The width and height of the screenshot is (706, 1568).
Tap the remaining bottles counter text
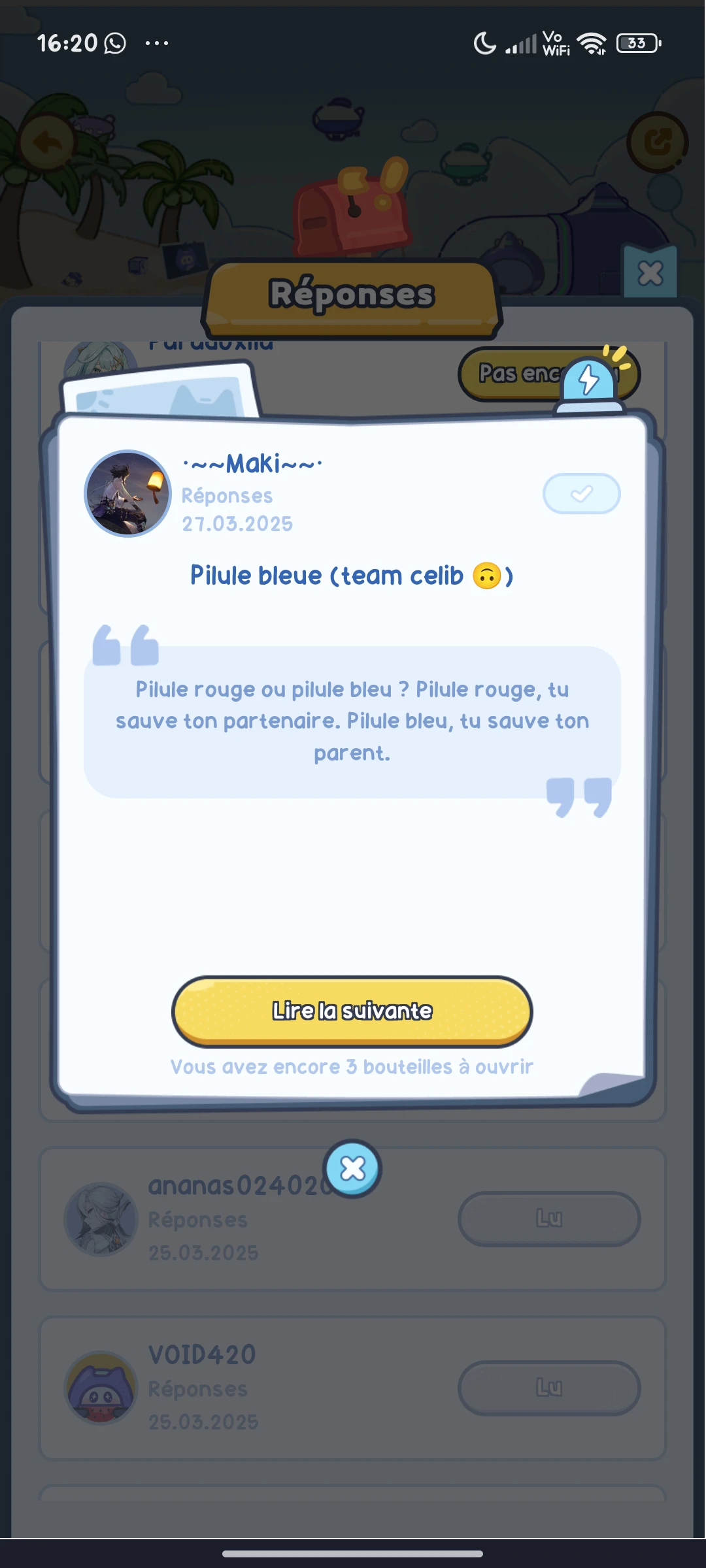[x=352, y=1066]
